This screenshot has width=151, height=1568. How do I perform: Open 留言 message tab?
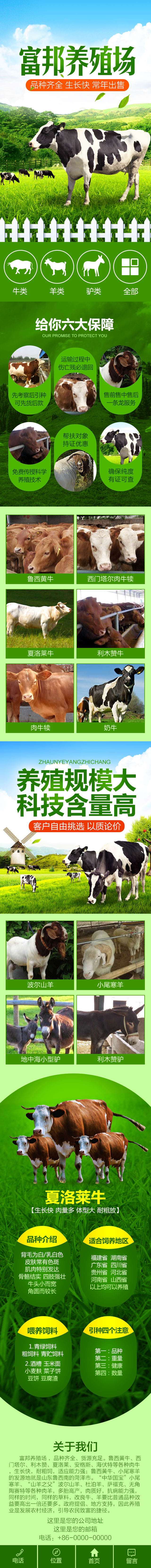(x=131, y=1556)
